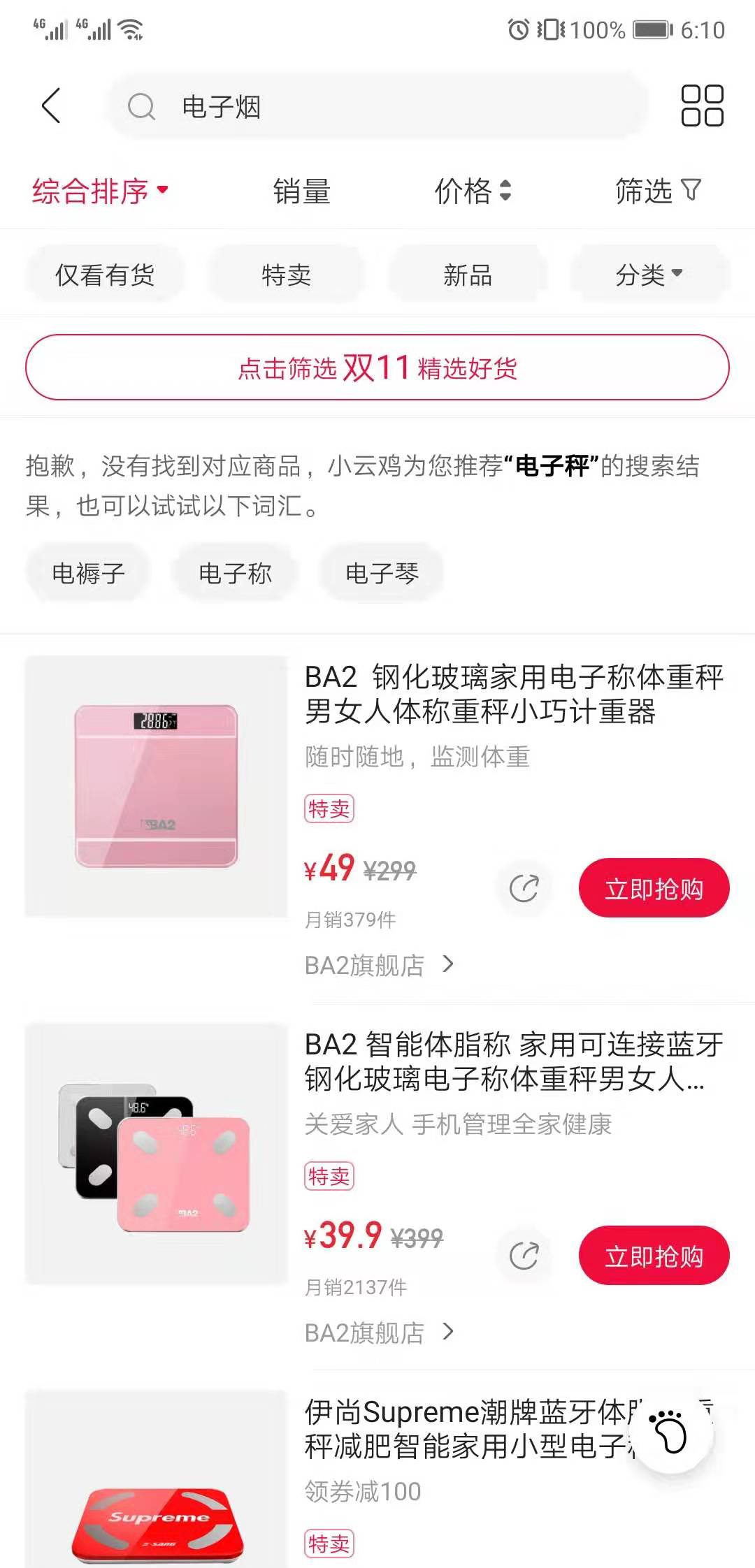Open the 筛选 filter panel
Image resolution: width=755 pixels, height=1568 pixels.
(x=658, y=191)
